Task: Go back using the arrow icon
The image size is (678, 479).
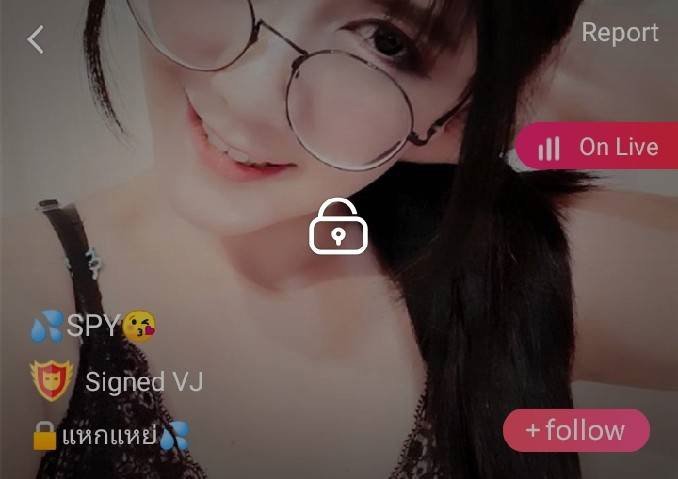Action: [36, 40]
